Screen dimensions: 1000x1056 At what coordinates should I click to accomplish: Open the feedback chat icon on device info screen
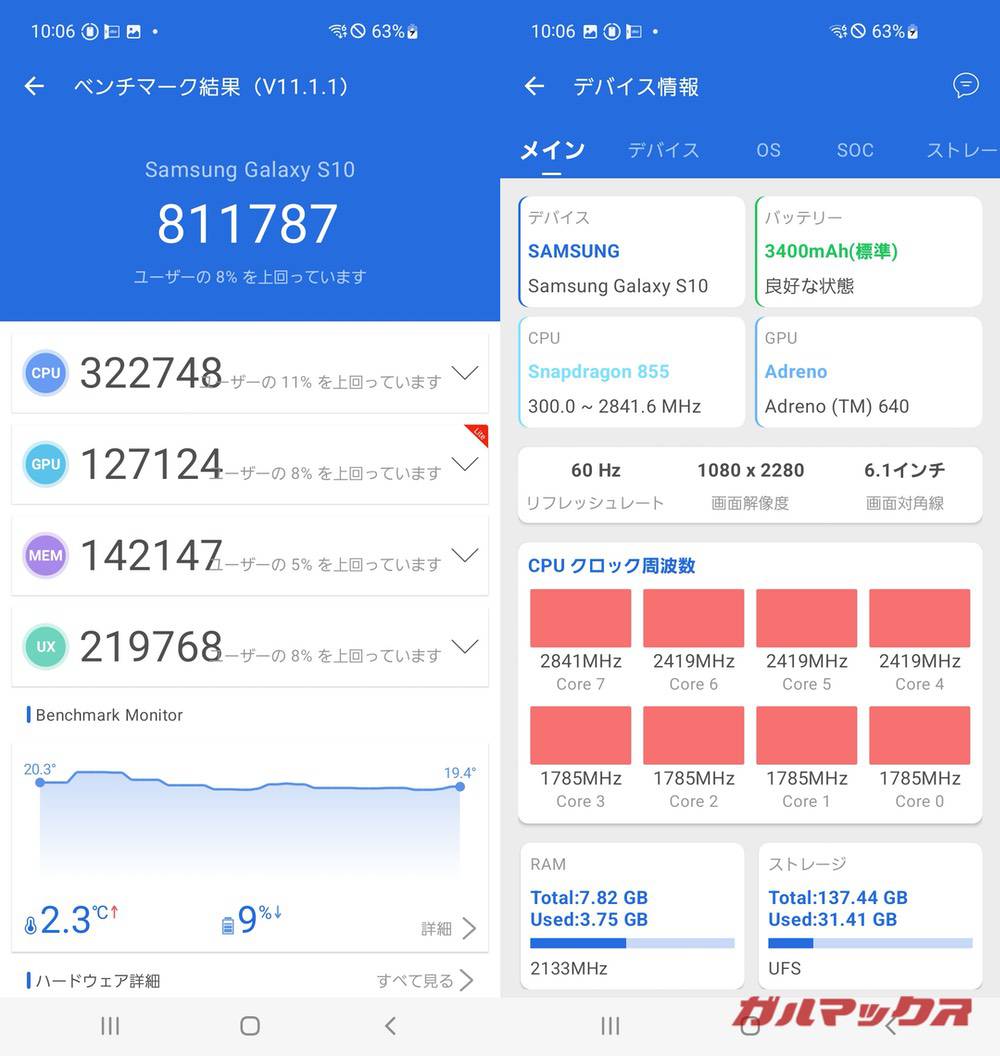(x=964, y=86)
